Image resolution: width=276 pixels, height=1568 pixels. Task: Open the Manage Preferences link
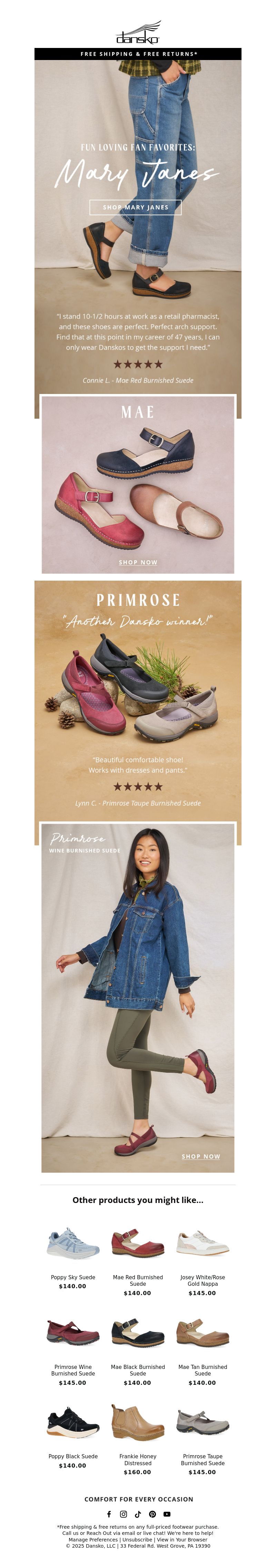[94, 1539]
